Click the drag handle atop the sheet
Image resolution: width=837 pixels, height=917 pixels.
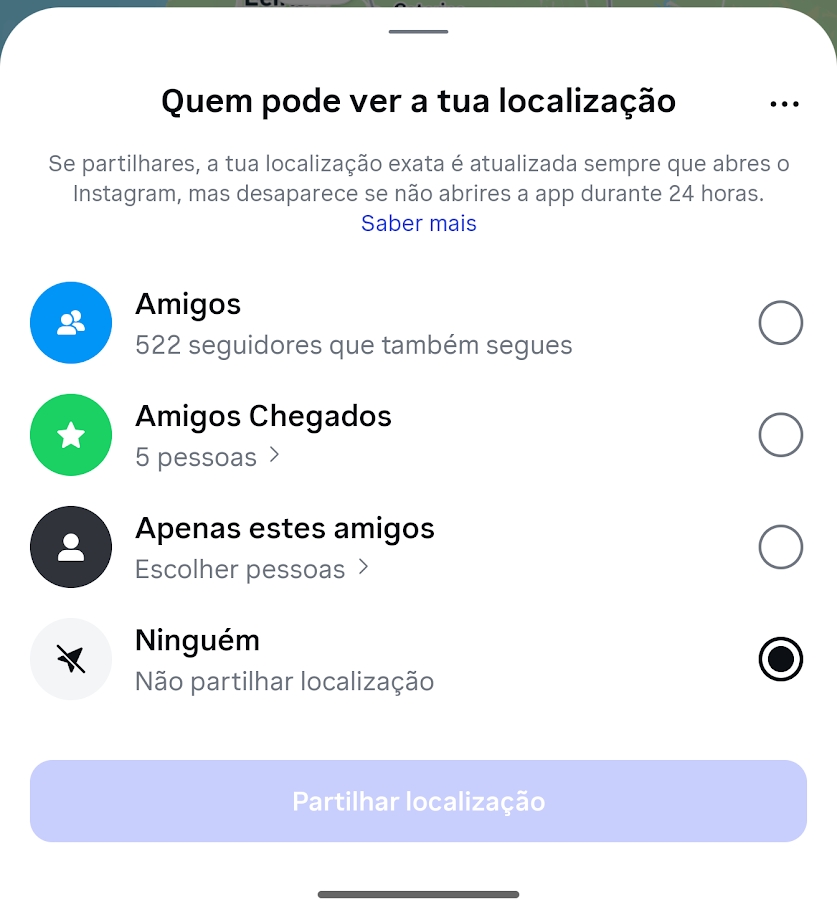click(x=418, y=31)
